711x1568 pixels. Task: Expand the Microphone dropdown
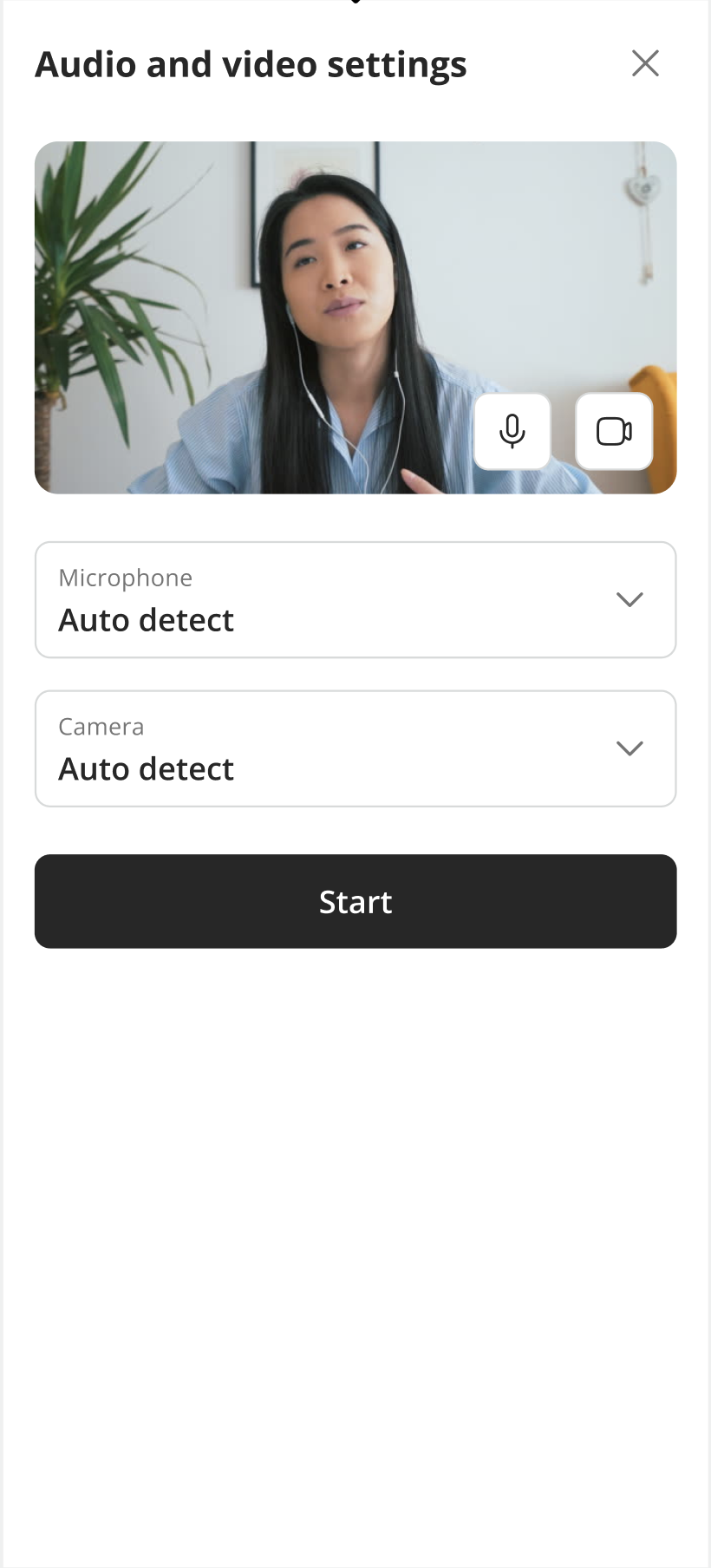[355, 600]
